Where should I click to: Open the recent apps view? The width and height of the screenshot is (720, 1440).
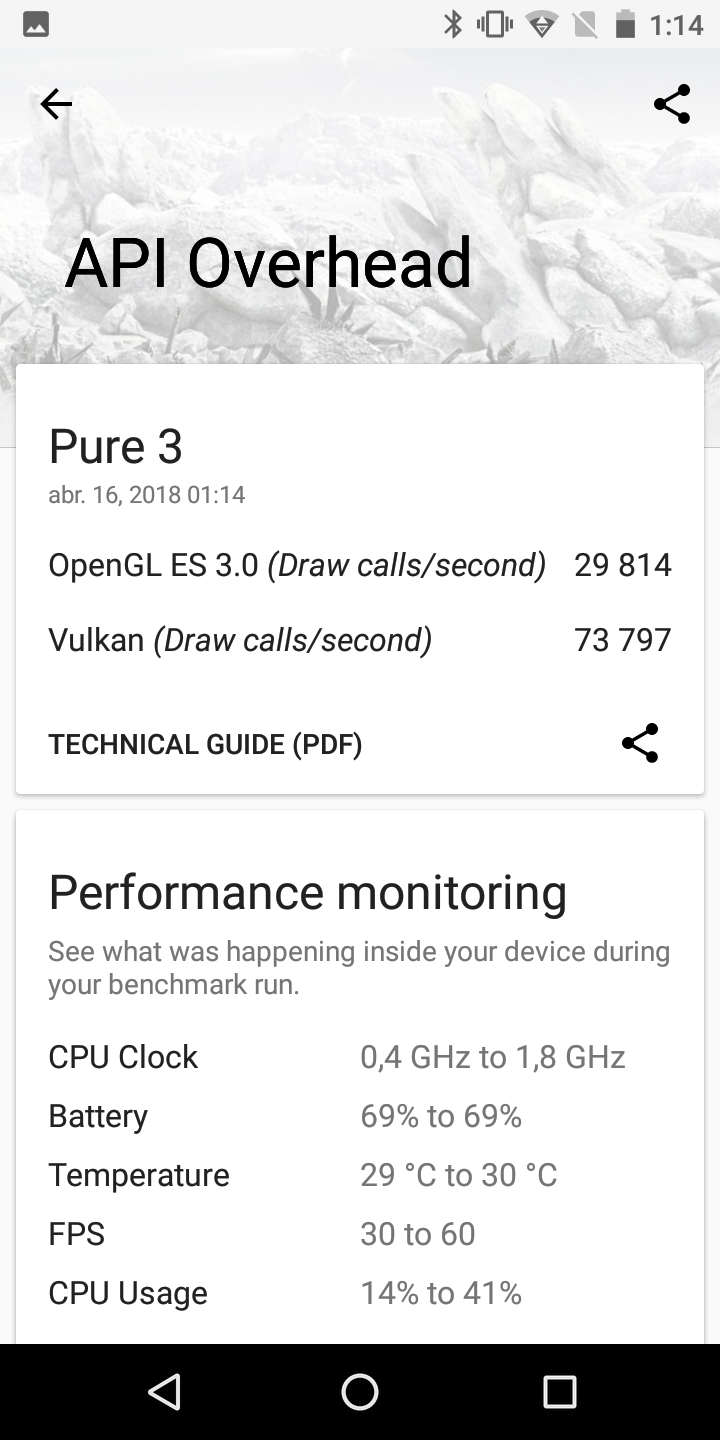pos(560,1392)
